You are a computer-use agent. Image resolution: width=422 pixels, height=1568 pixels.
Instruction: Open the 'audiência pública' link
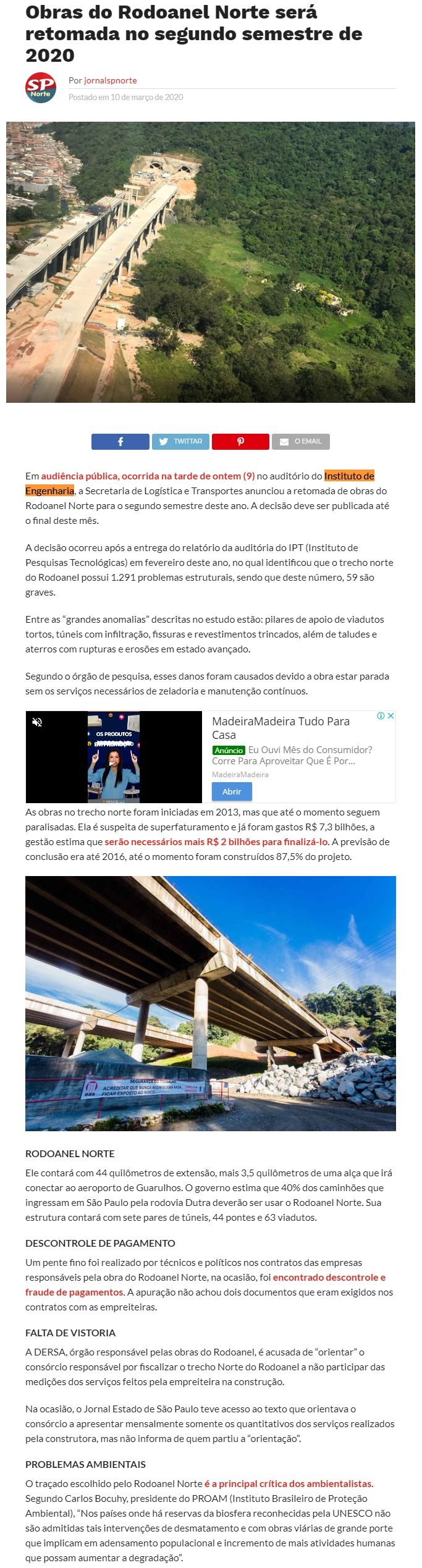(x=148, y=476)
